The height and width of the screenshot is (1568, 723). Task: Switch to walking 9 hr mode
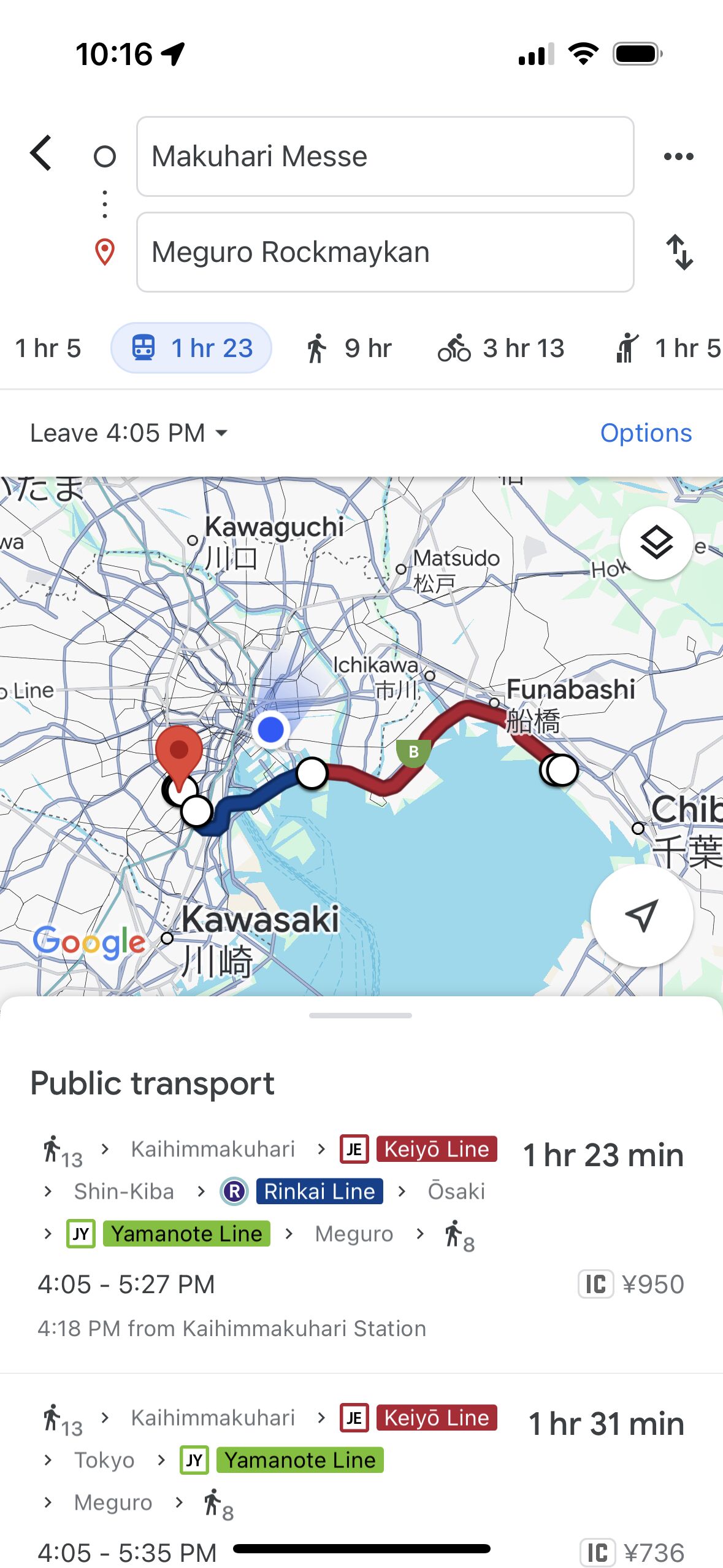point(348,348)
